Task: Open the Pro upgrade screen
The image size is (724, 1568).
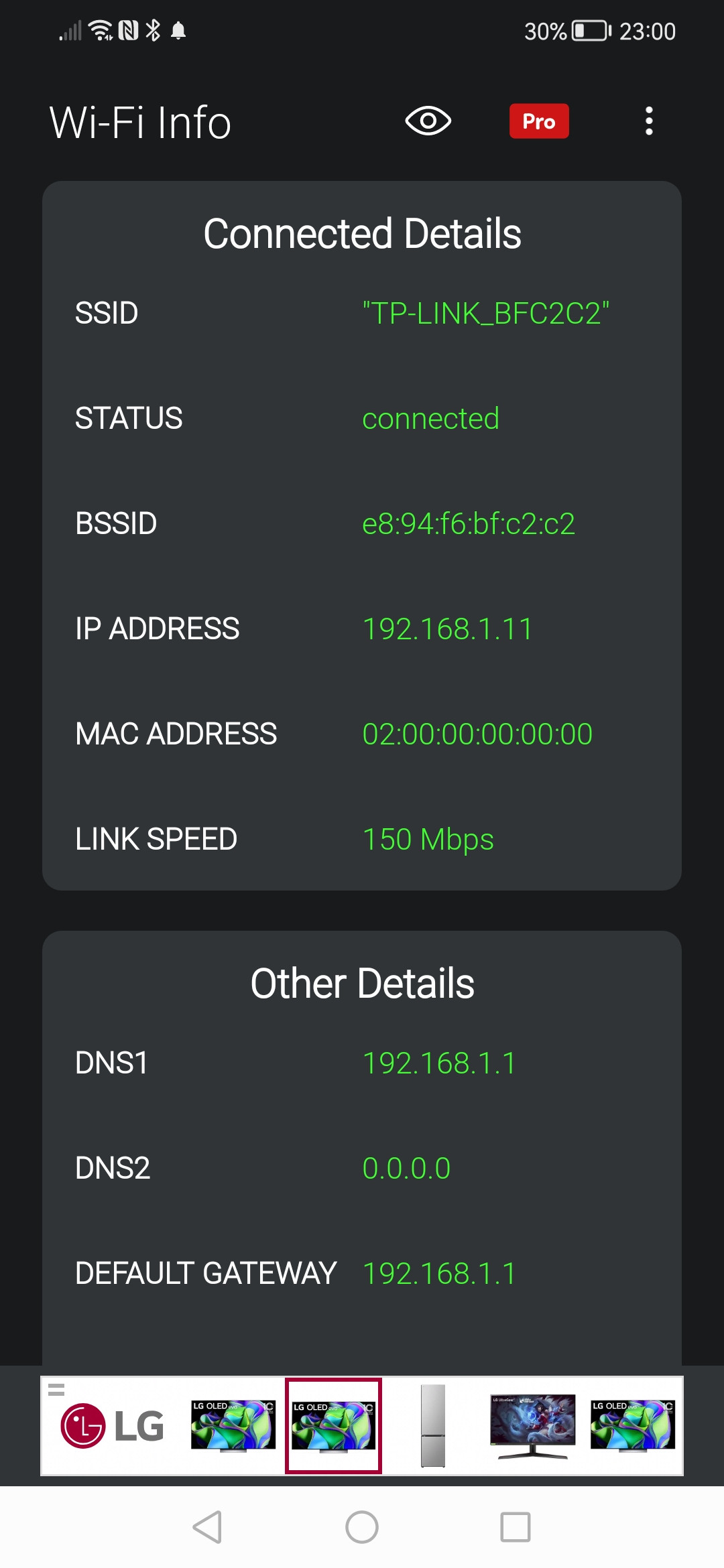Action: [538, 121]
